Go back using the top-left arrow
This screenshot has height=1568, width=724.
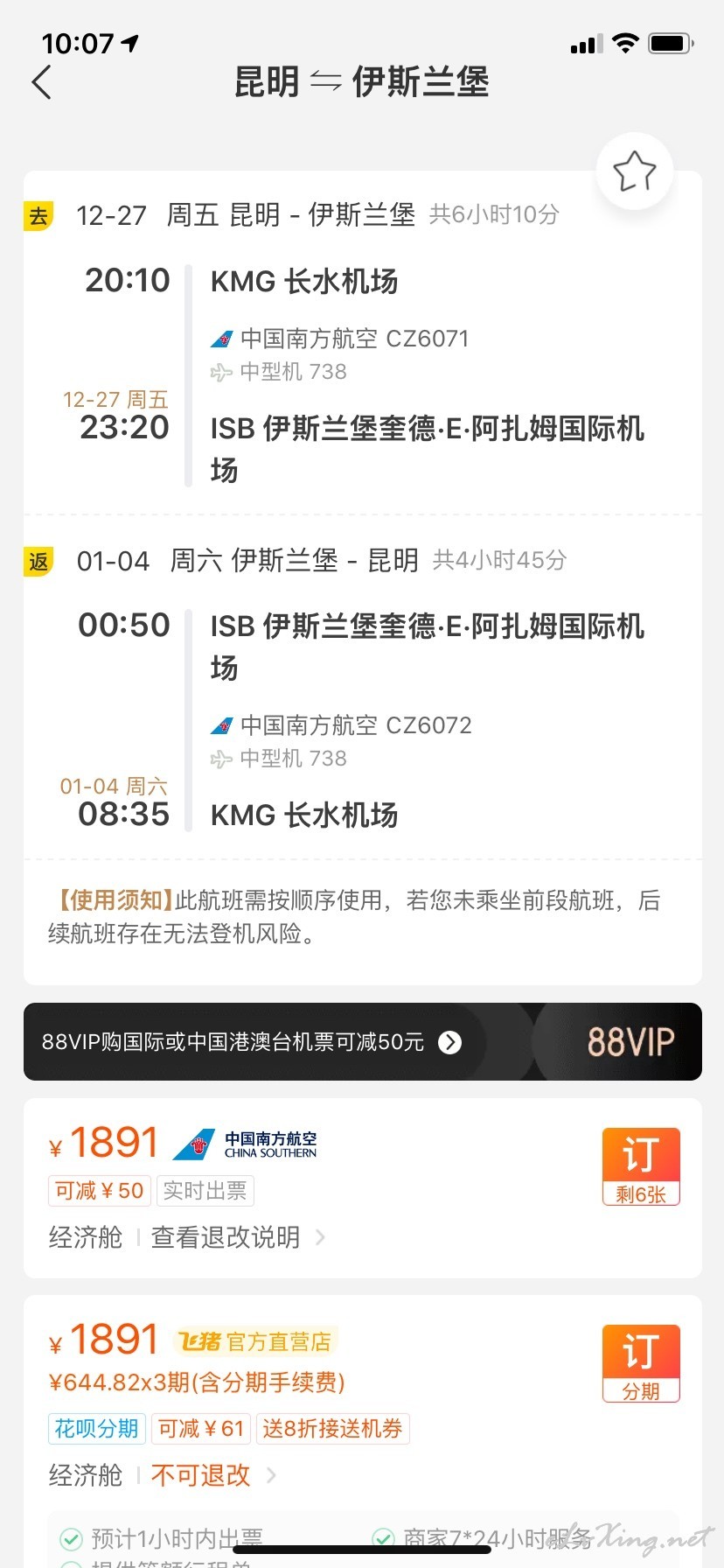(x=41, y=82)
